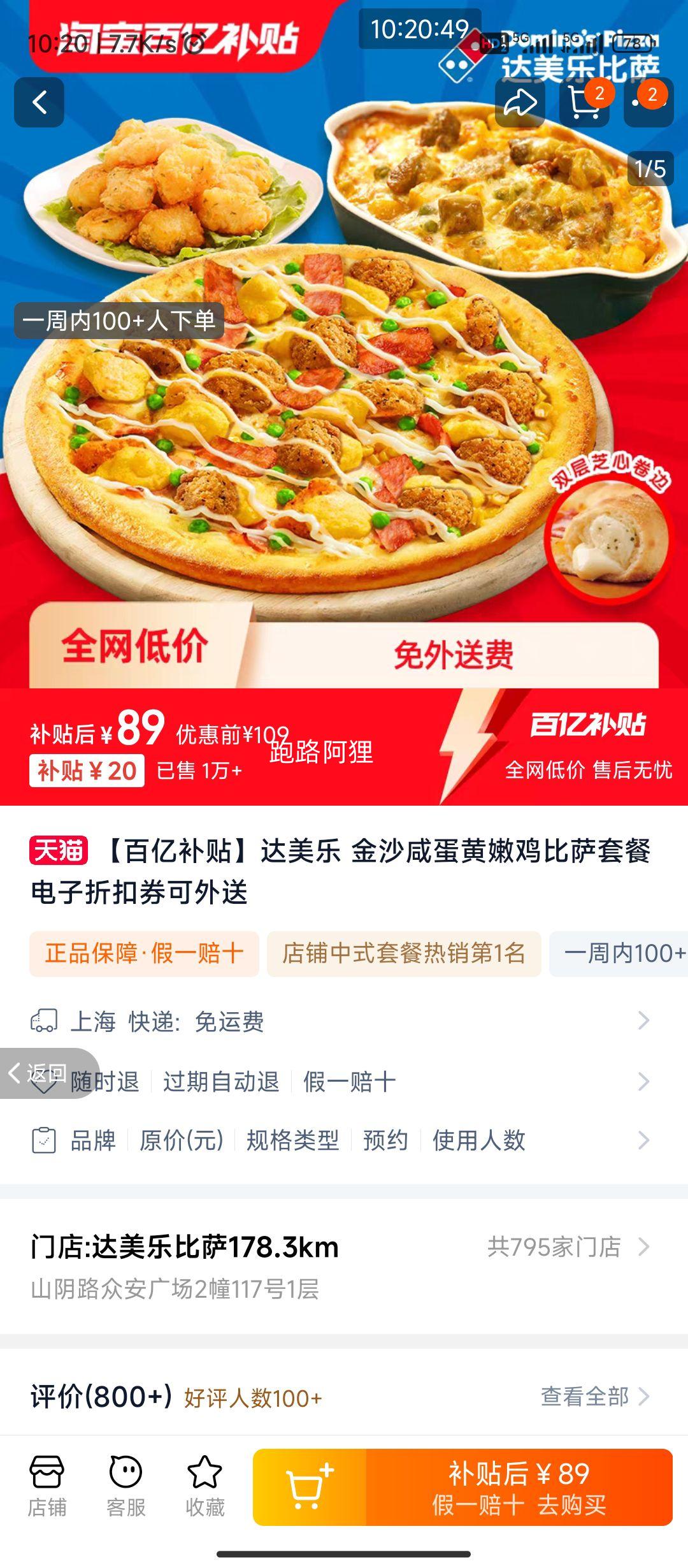Open the 正品保障·假一赔十 tag

pos(144,954)
